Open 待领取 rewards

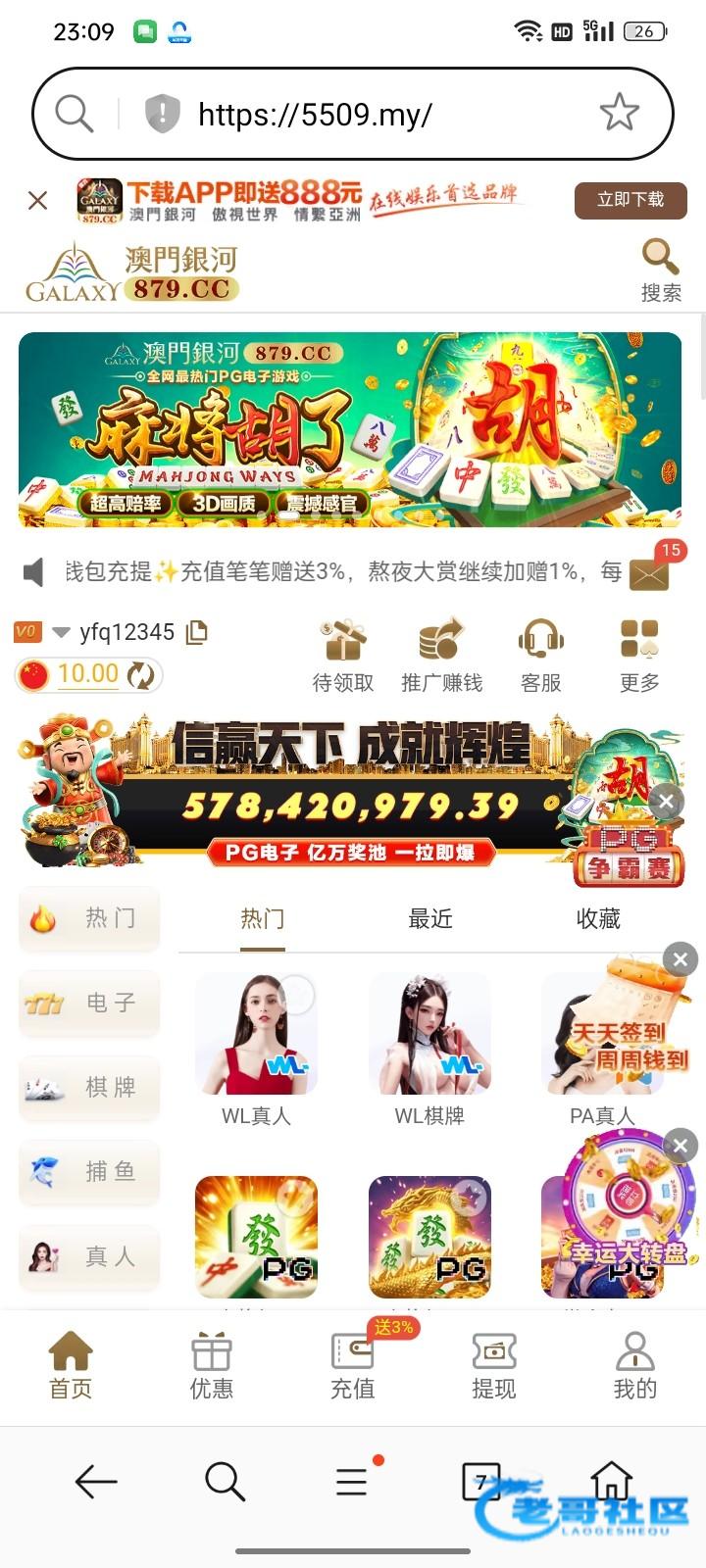(343, 655)
